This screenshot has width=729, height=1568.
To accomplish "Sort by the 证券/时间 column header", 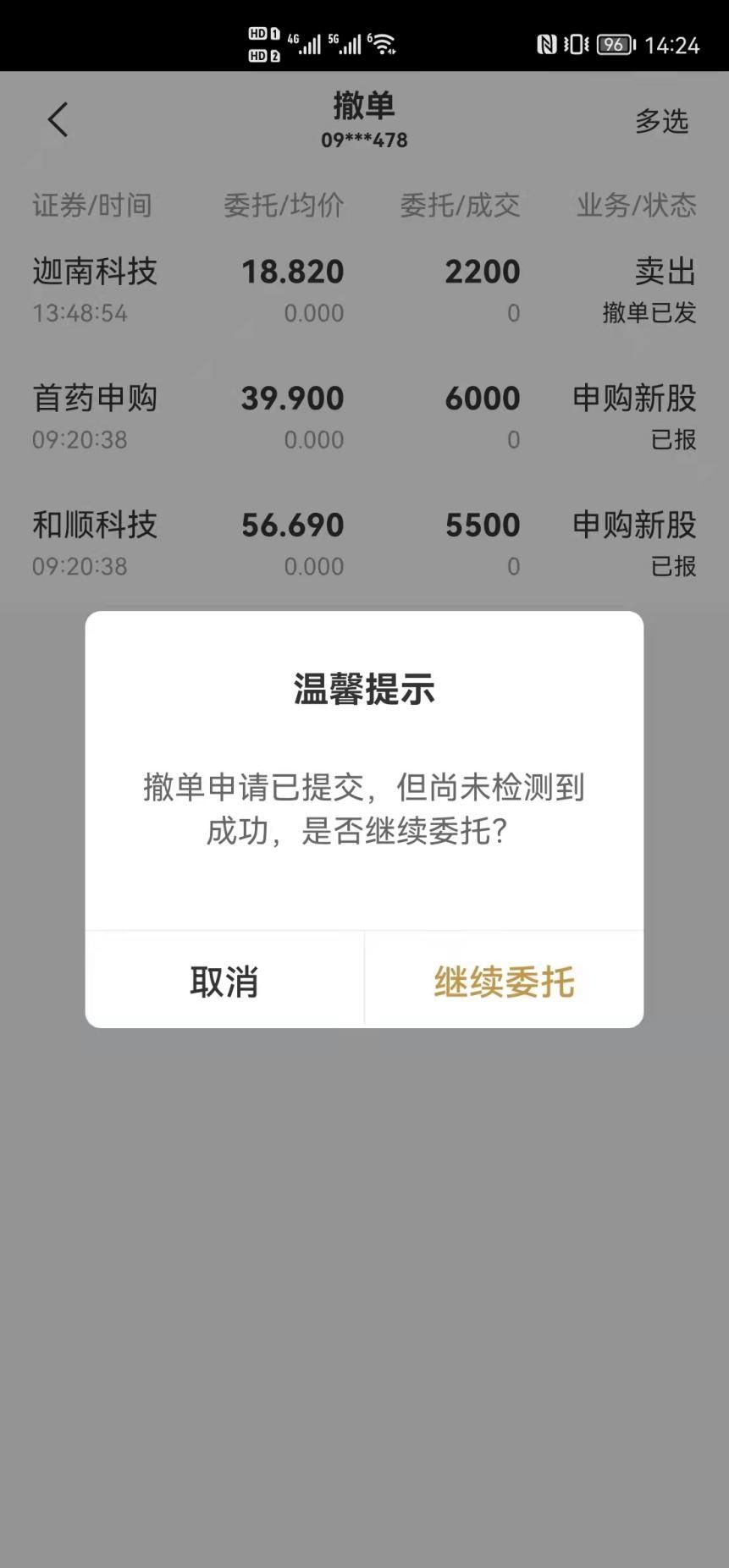I will (x=92, y=205).
